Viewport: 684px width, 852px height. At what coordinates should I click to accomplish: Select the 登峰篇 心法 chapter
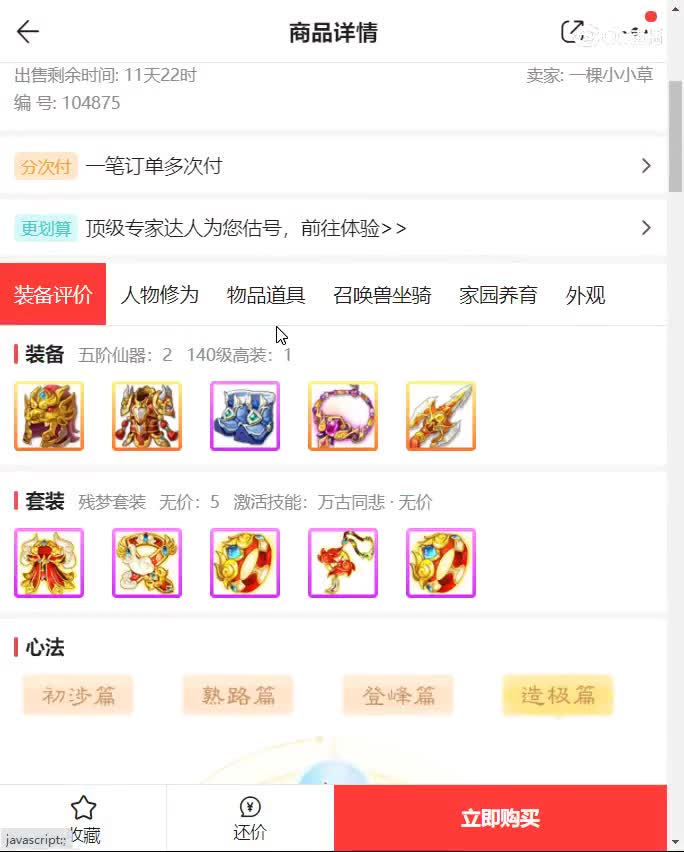(x=398, y=695)
